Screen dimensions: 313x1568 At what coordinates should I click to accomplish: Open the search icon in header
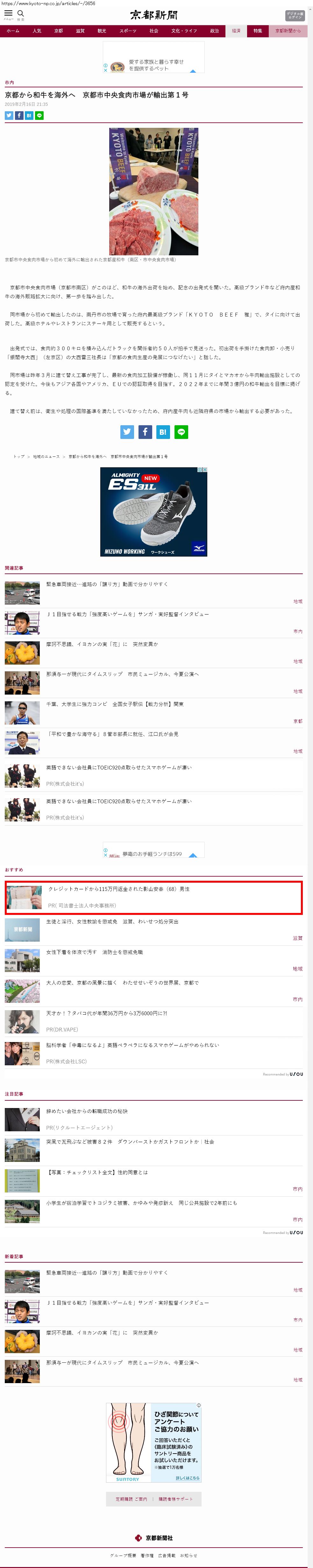pos(21,13)
